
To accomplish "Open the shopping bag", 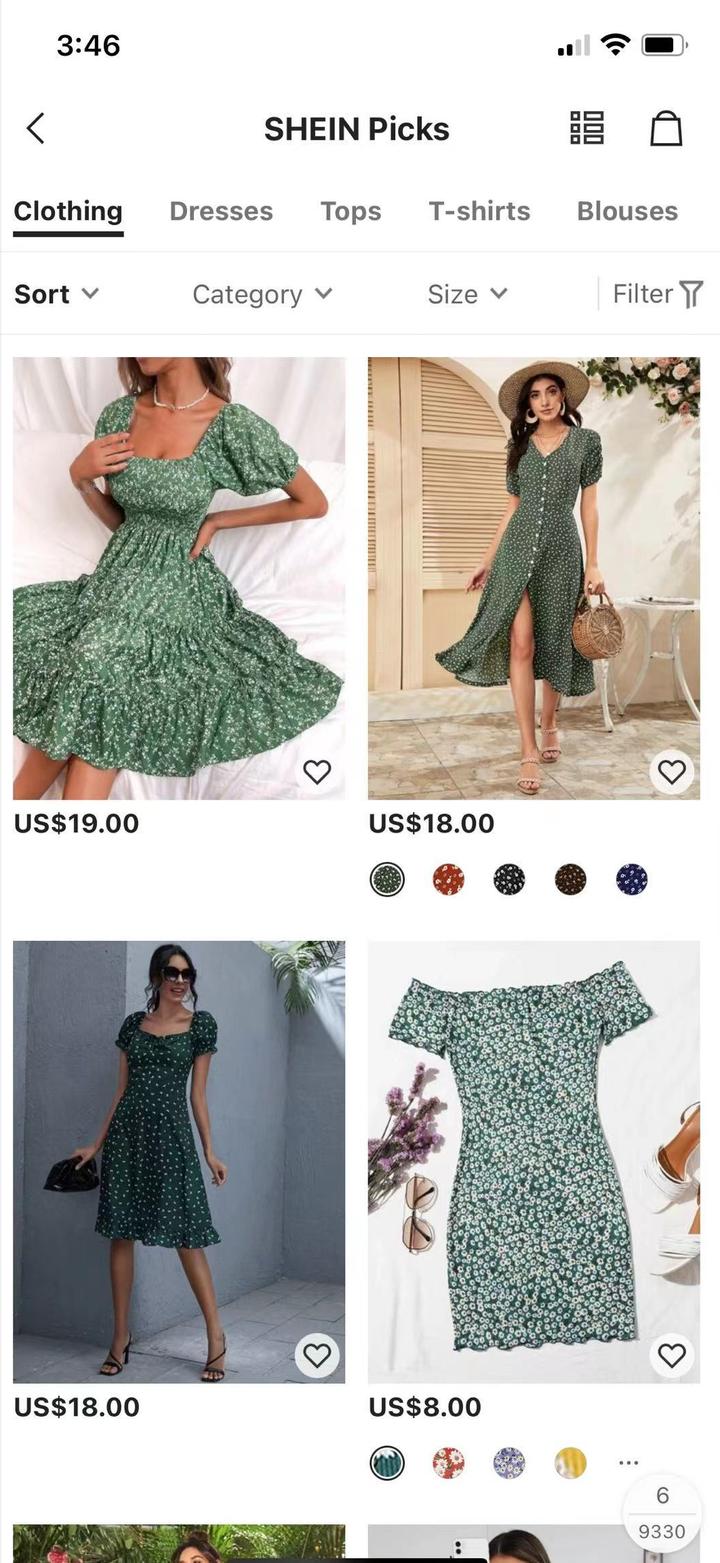I will coord(666,129).
